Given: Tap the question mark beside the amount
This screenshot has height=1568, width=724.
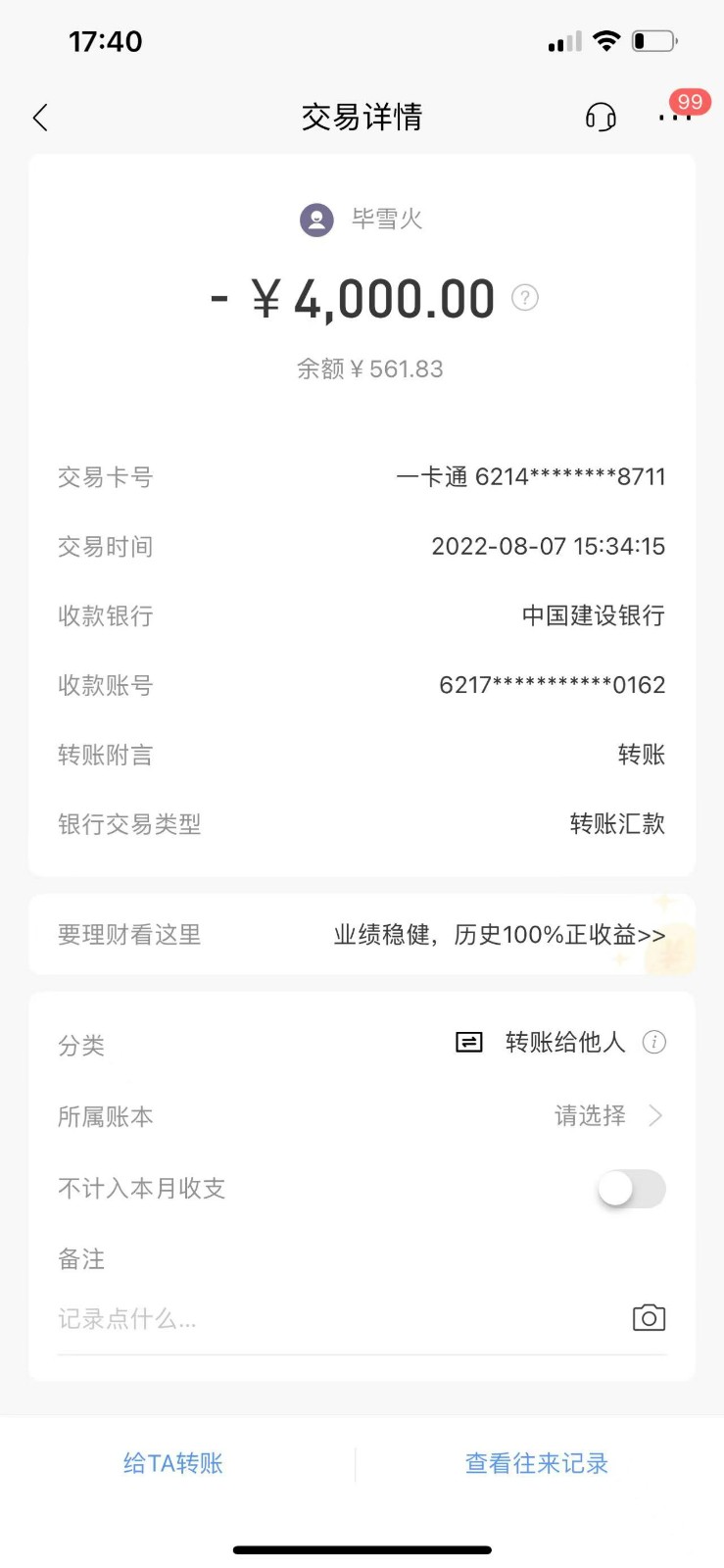Looking at the screenshot, I should [525, 298].
